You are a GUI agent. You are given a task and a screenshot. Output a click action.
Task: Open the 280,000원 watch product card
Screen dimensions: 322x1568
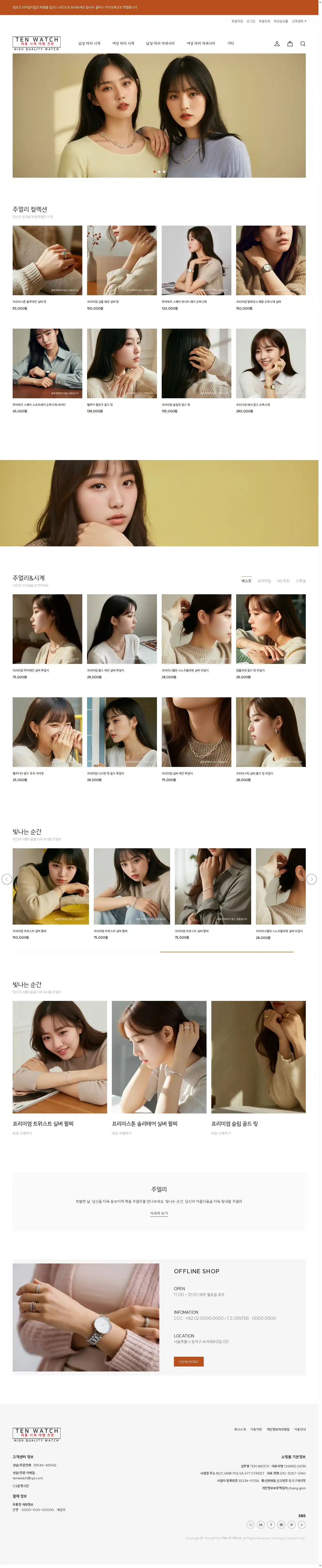(271, 364)
